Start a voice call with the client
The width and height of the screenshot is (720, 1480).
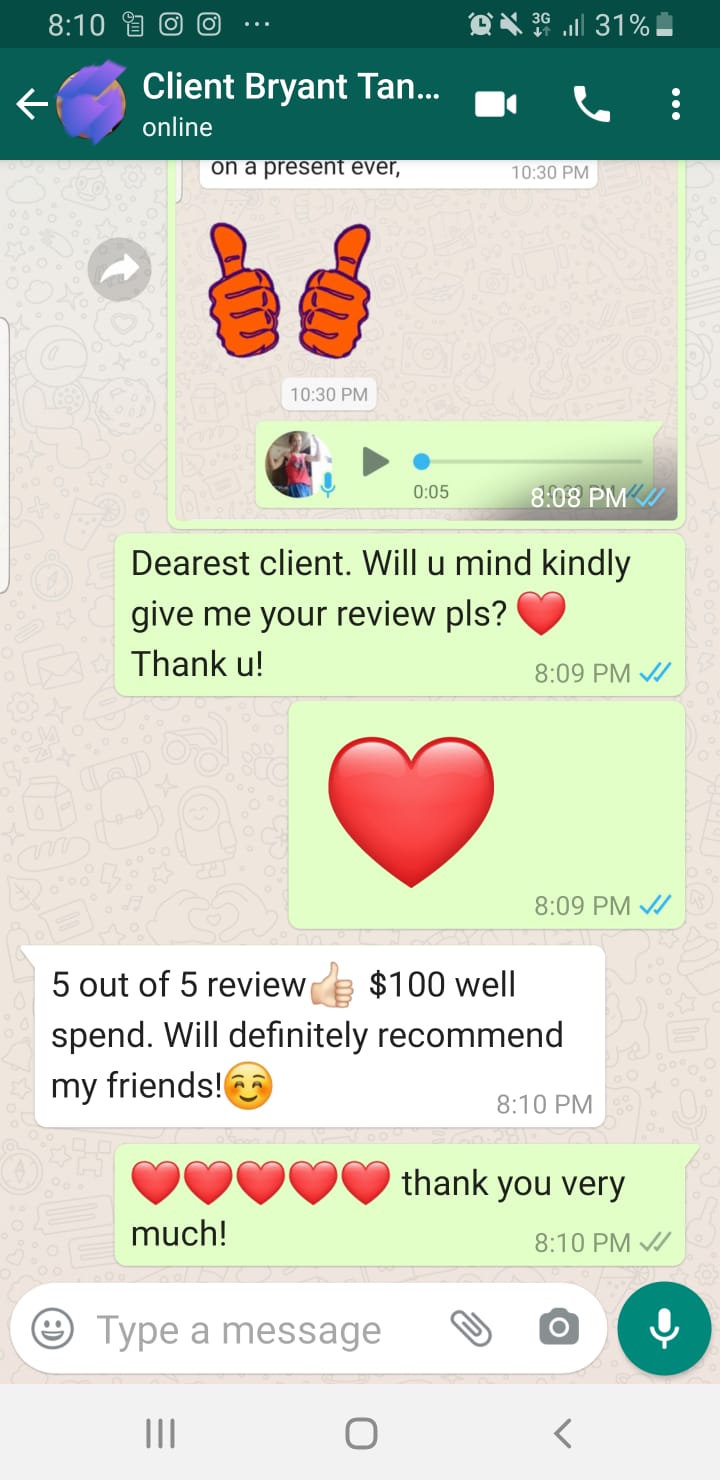tap(591, 104)
